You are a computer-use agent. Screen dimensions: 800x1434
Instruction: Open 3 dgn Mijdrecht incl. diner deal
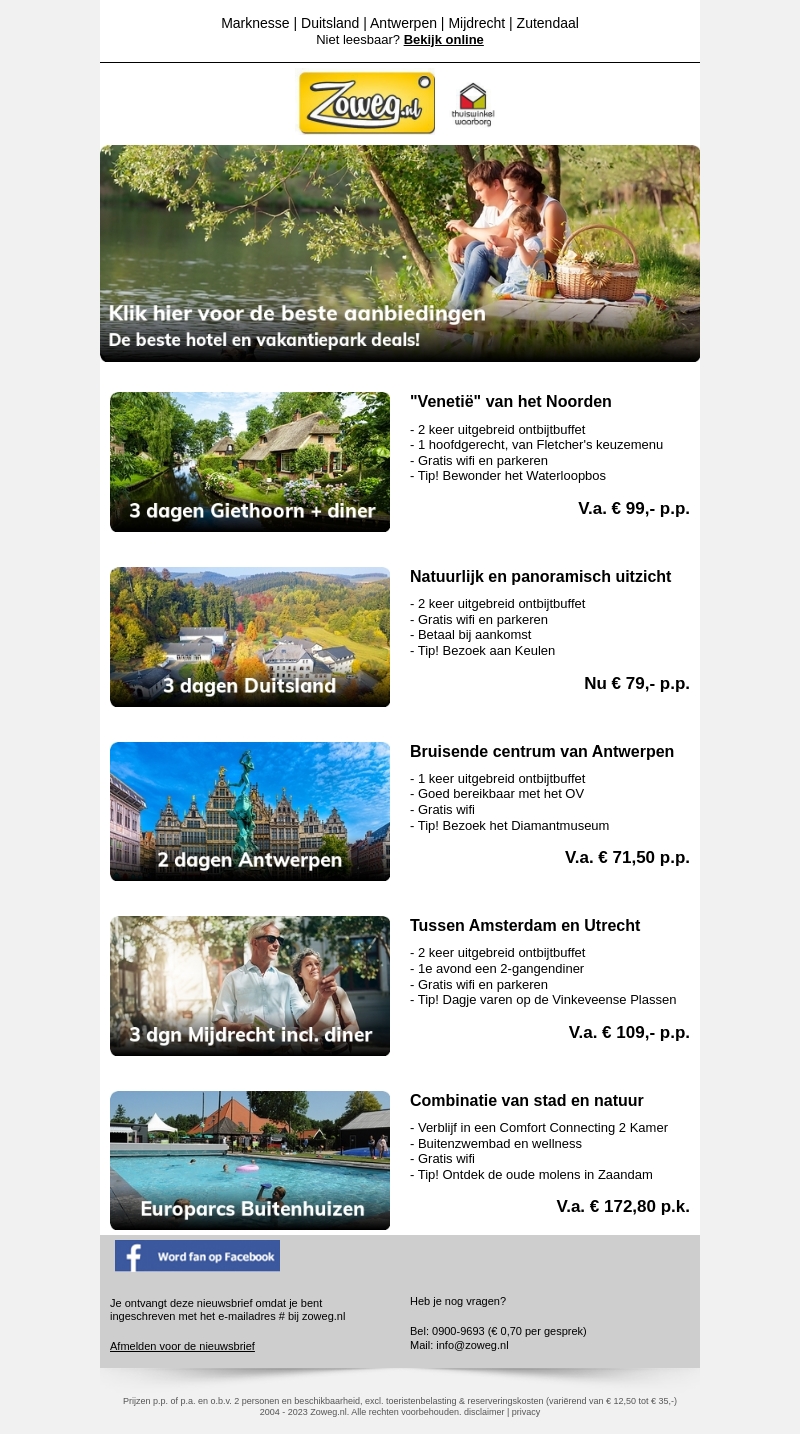click(250, 986)
